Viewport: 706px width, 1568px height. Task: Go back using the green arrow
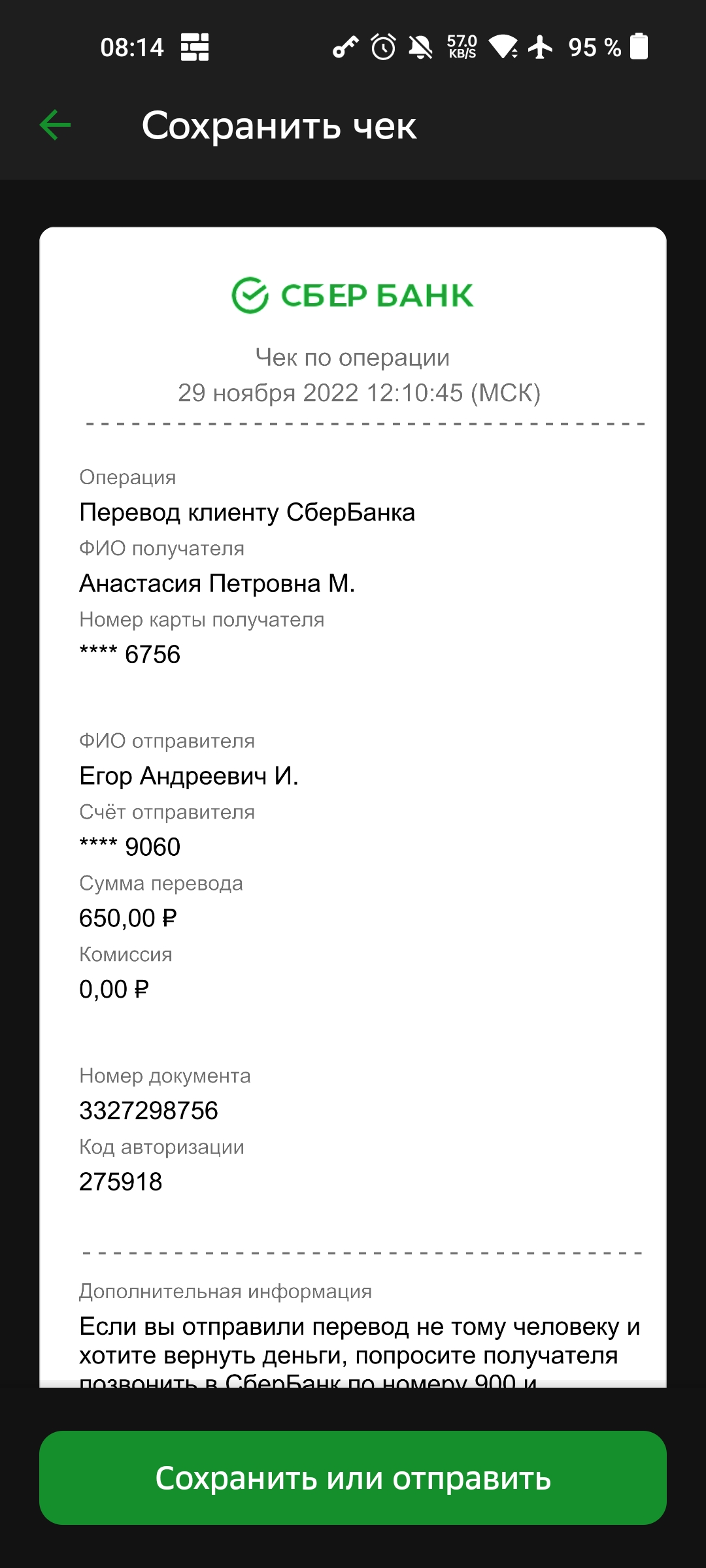(x=55, y=125)
